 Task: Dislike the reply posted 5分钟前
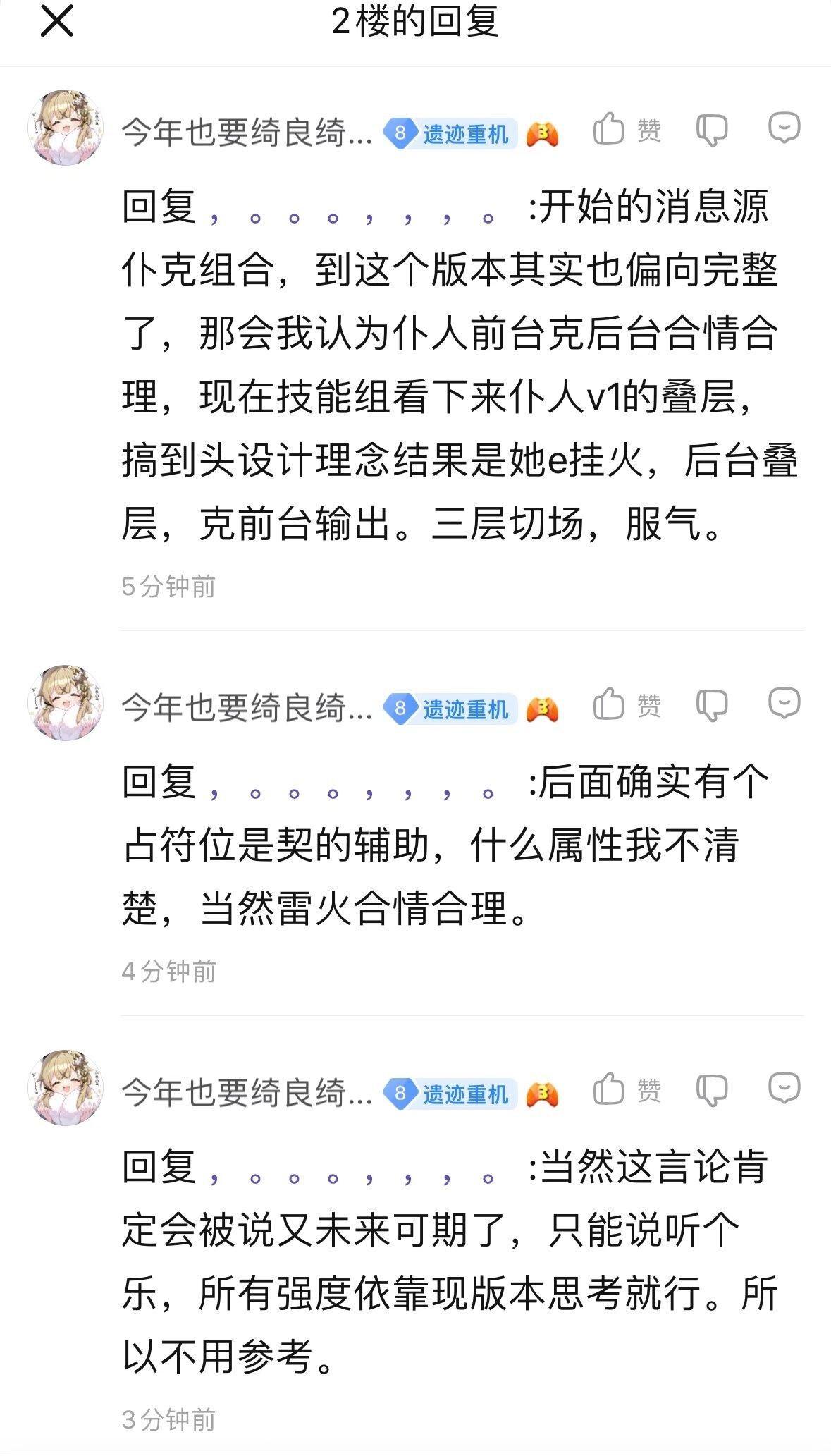tap(712, 130)
